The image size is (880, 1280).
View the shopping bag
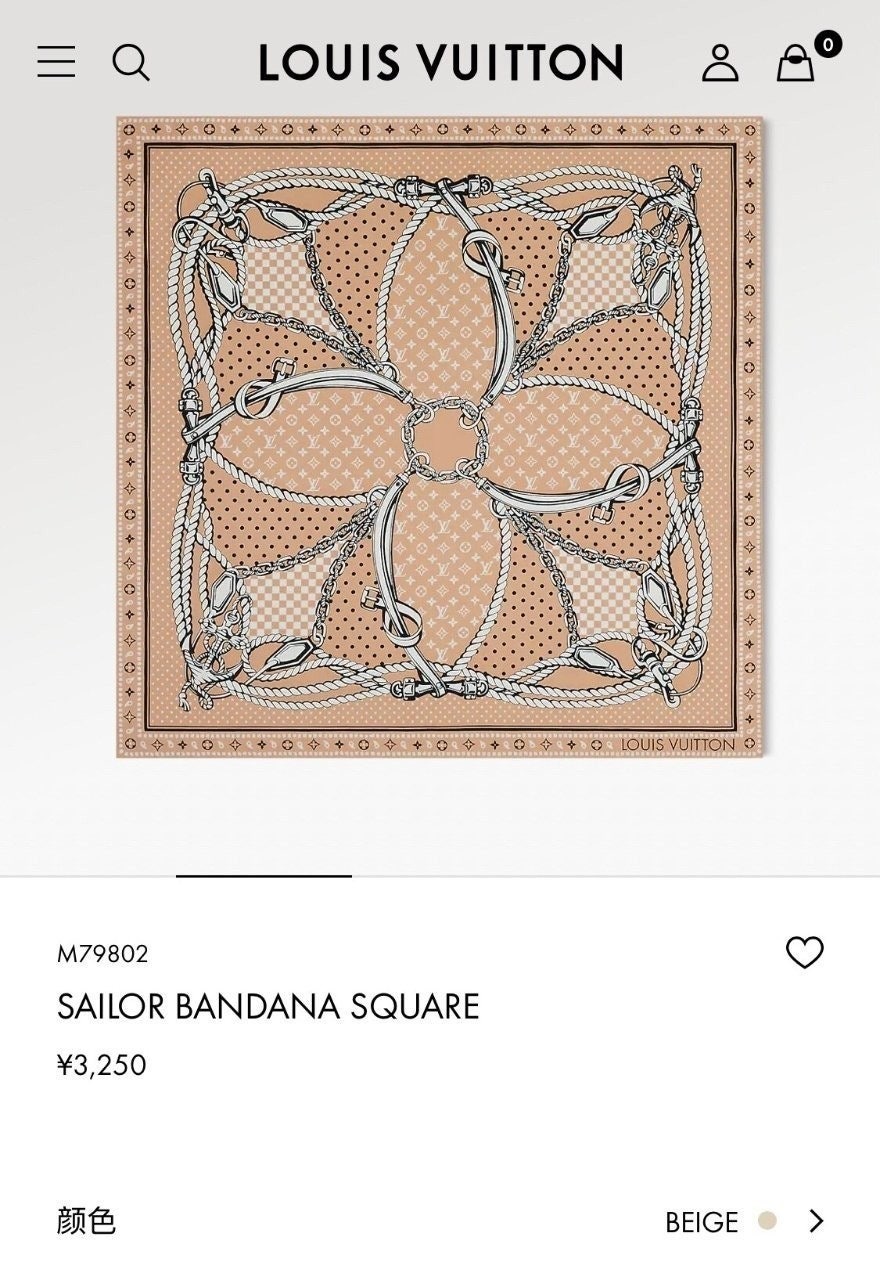click(796, 62)
